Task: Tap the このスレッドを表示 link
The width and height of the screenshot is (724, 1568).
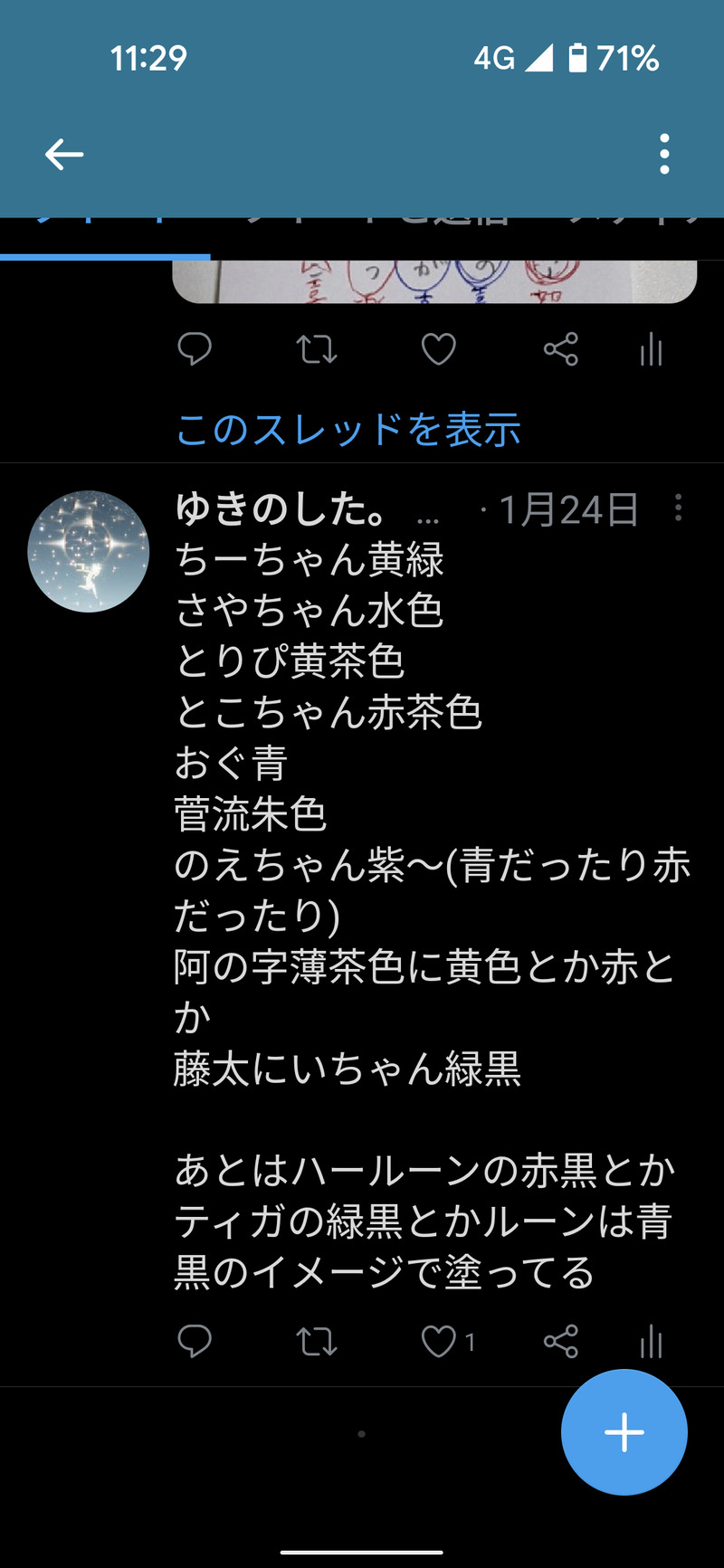Action: tap(348, 430)
